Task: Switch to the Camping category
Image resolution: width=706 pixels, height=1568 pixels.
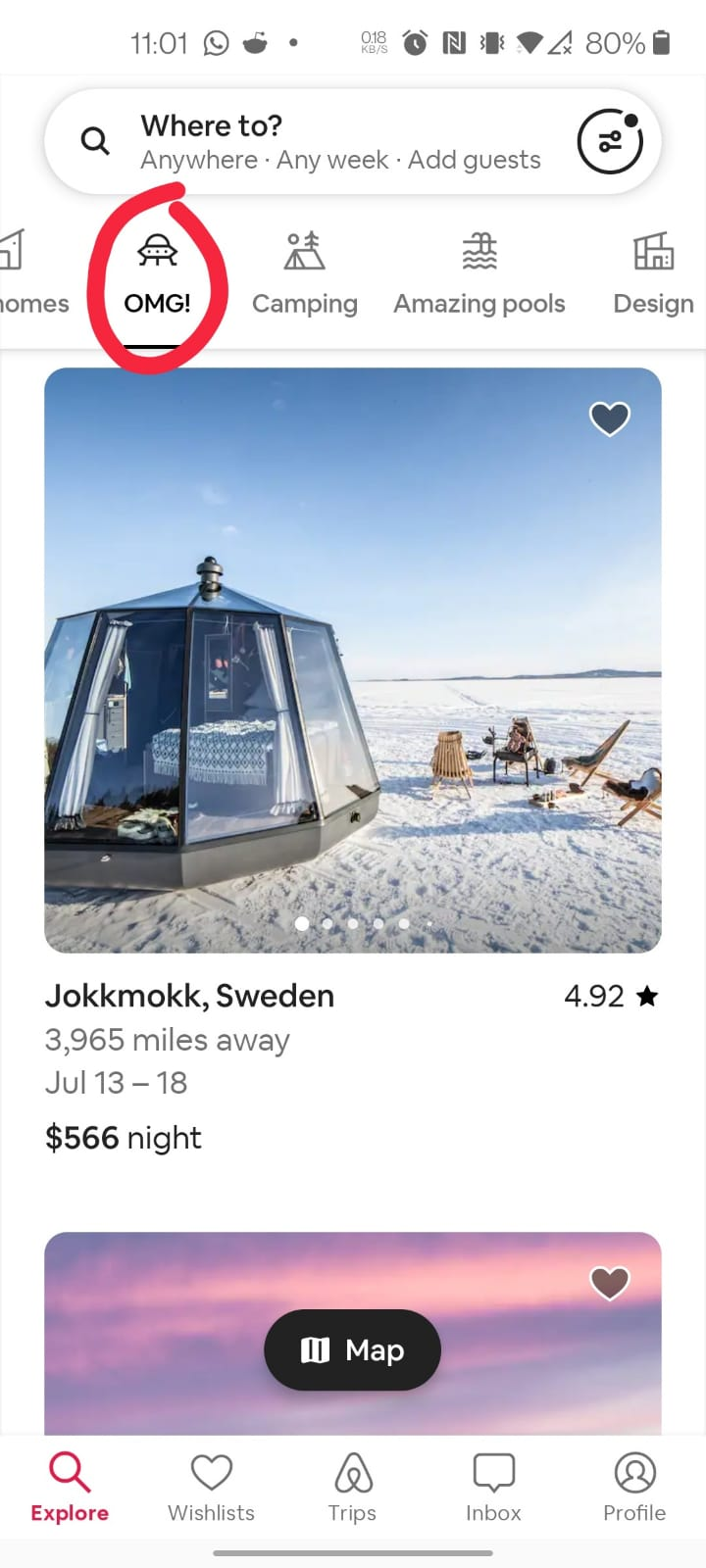Action: click(305, 275)
